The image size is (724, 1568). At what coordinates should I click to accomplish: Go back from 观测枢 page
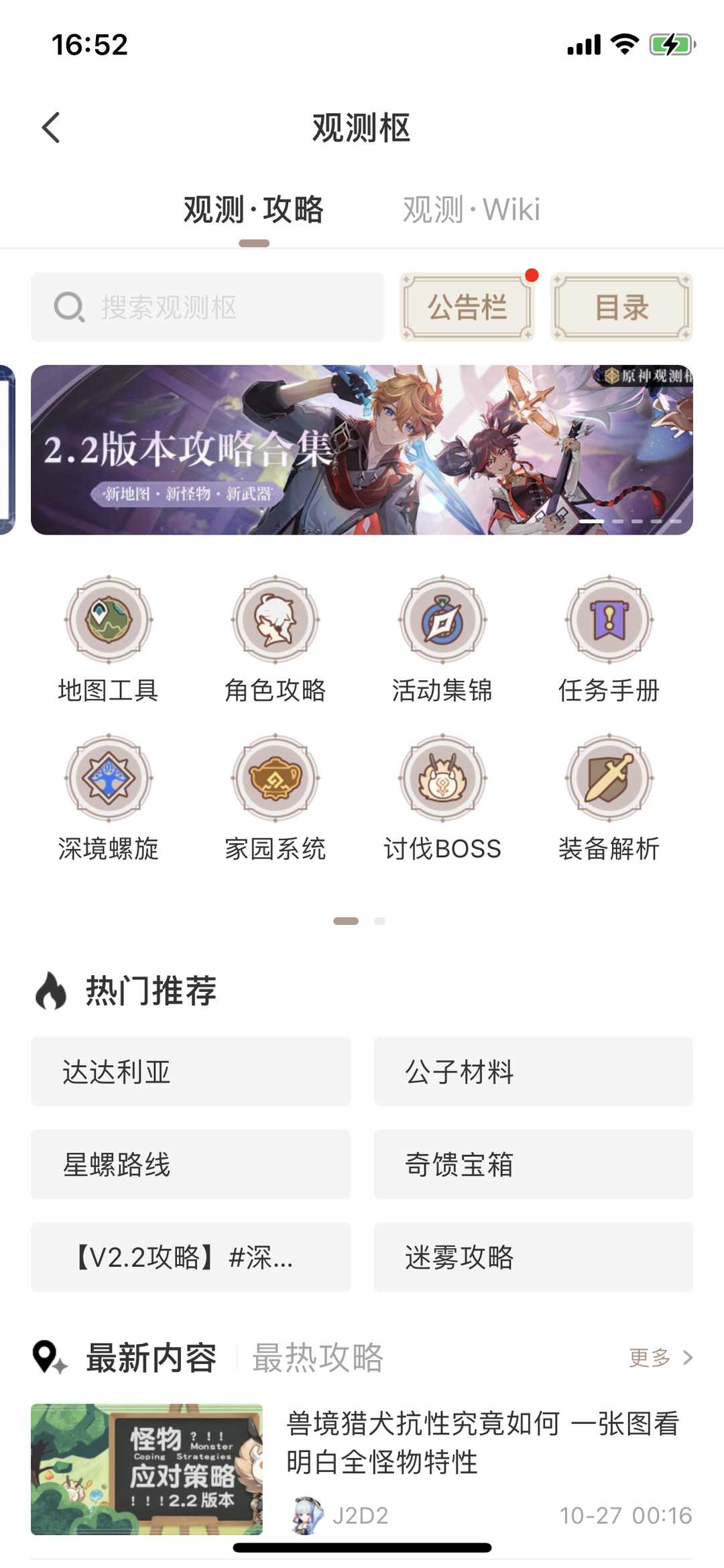pyautogui.click(x=51, y=127)
